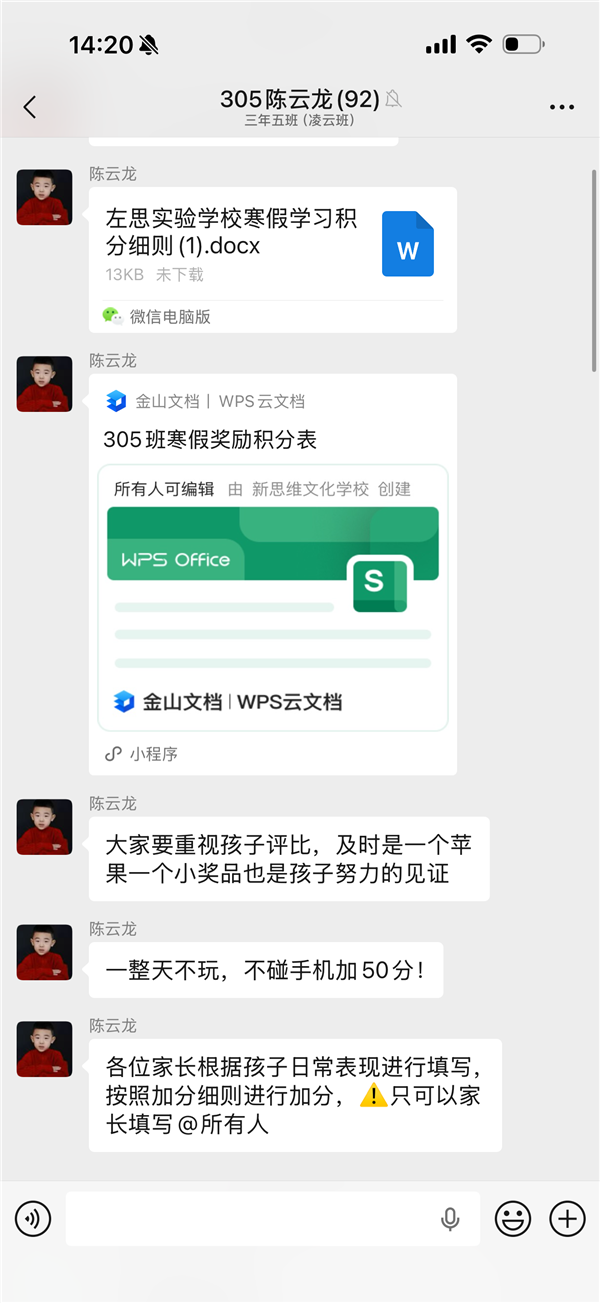The width and height of the screenshot is (600, 1303).
Task: Open the plus attachments menu
Action: 568,1218
